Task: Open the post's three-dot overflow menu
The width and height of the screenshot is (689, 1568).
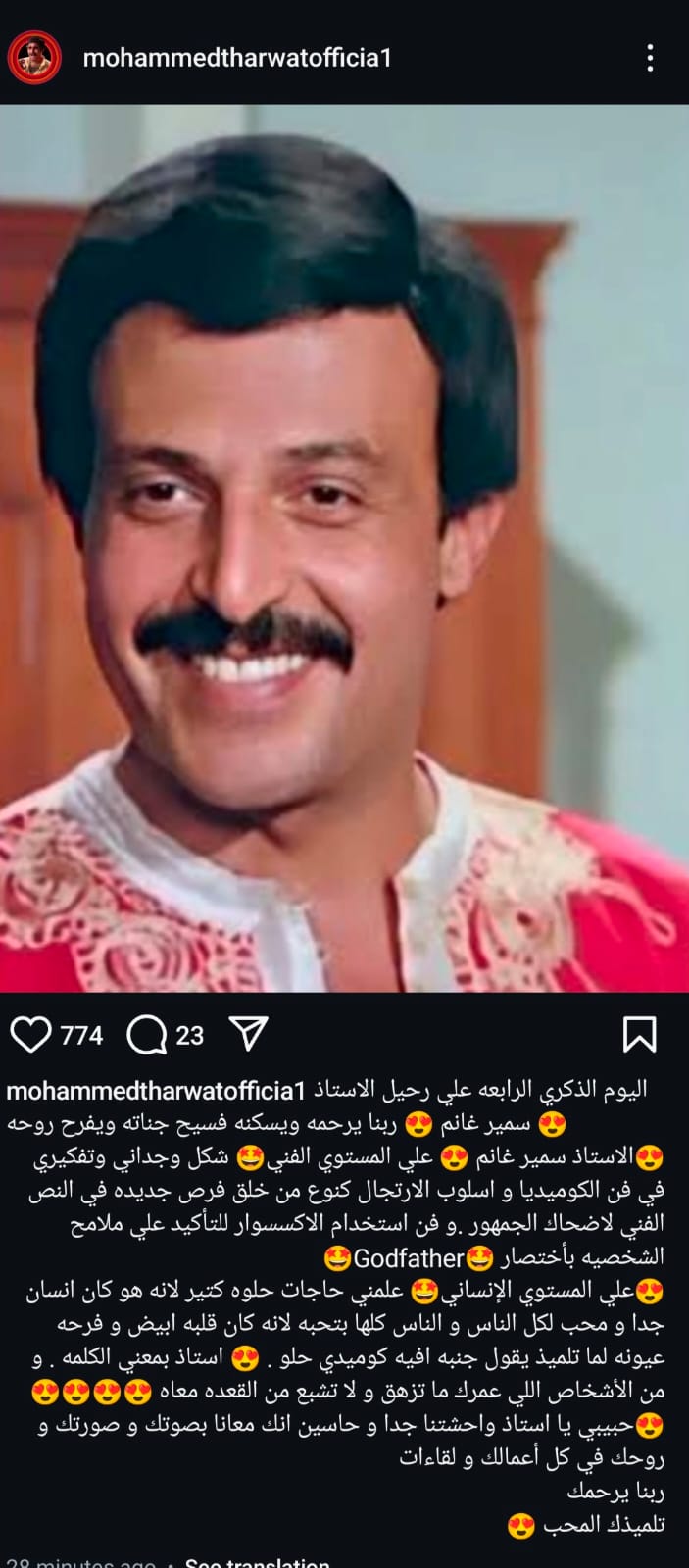Action: (650, 58)
